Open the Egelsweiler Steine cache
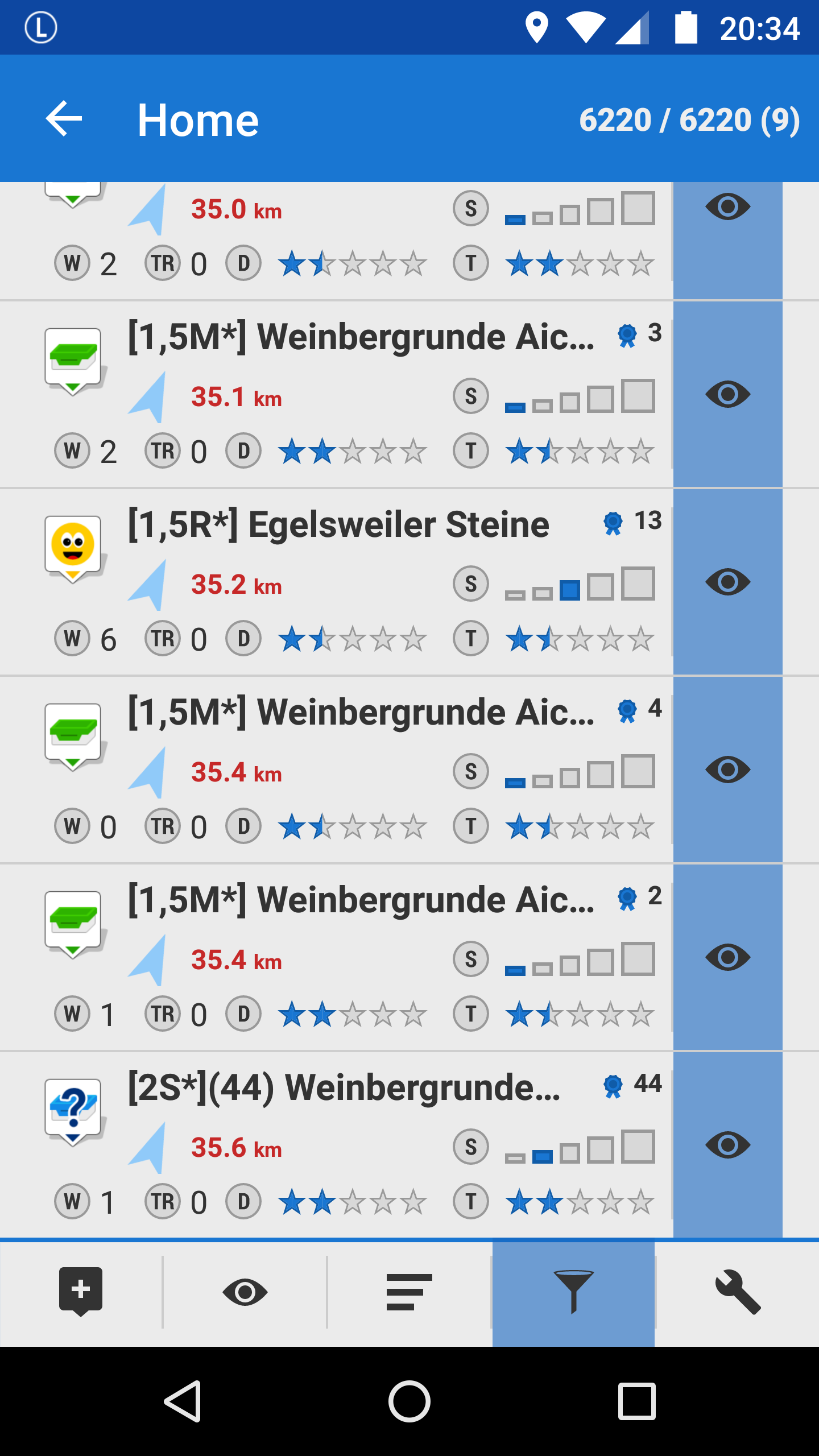 (338, 525)
